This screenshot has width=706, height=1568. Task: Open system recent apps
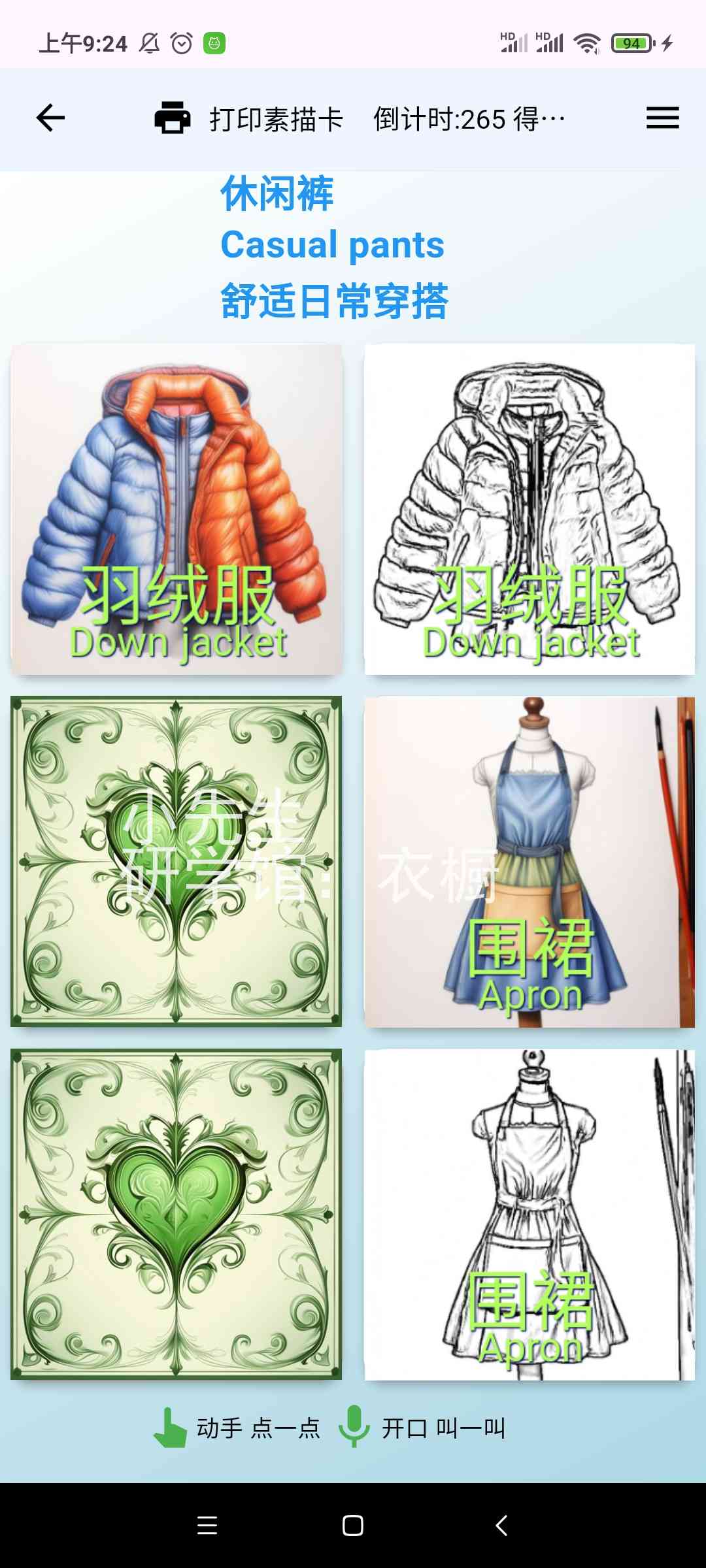[x=207, y=1526]
